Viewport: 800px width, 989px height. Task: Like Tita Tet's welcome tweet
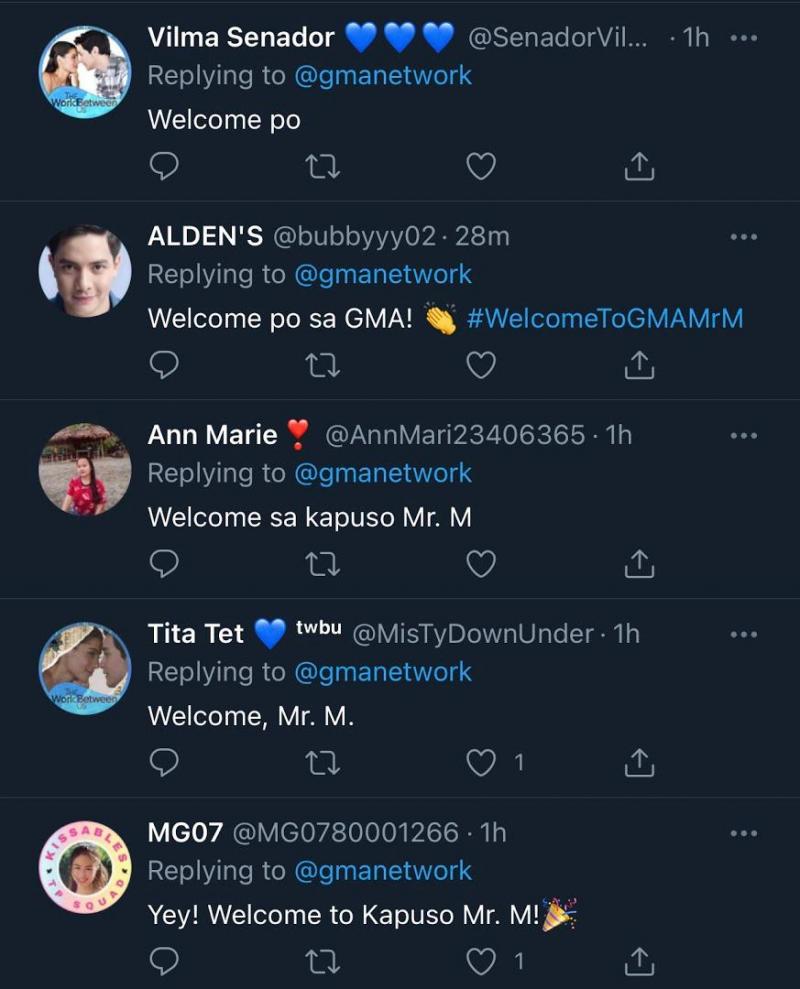[481, 764]
